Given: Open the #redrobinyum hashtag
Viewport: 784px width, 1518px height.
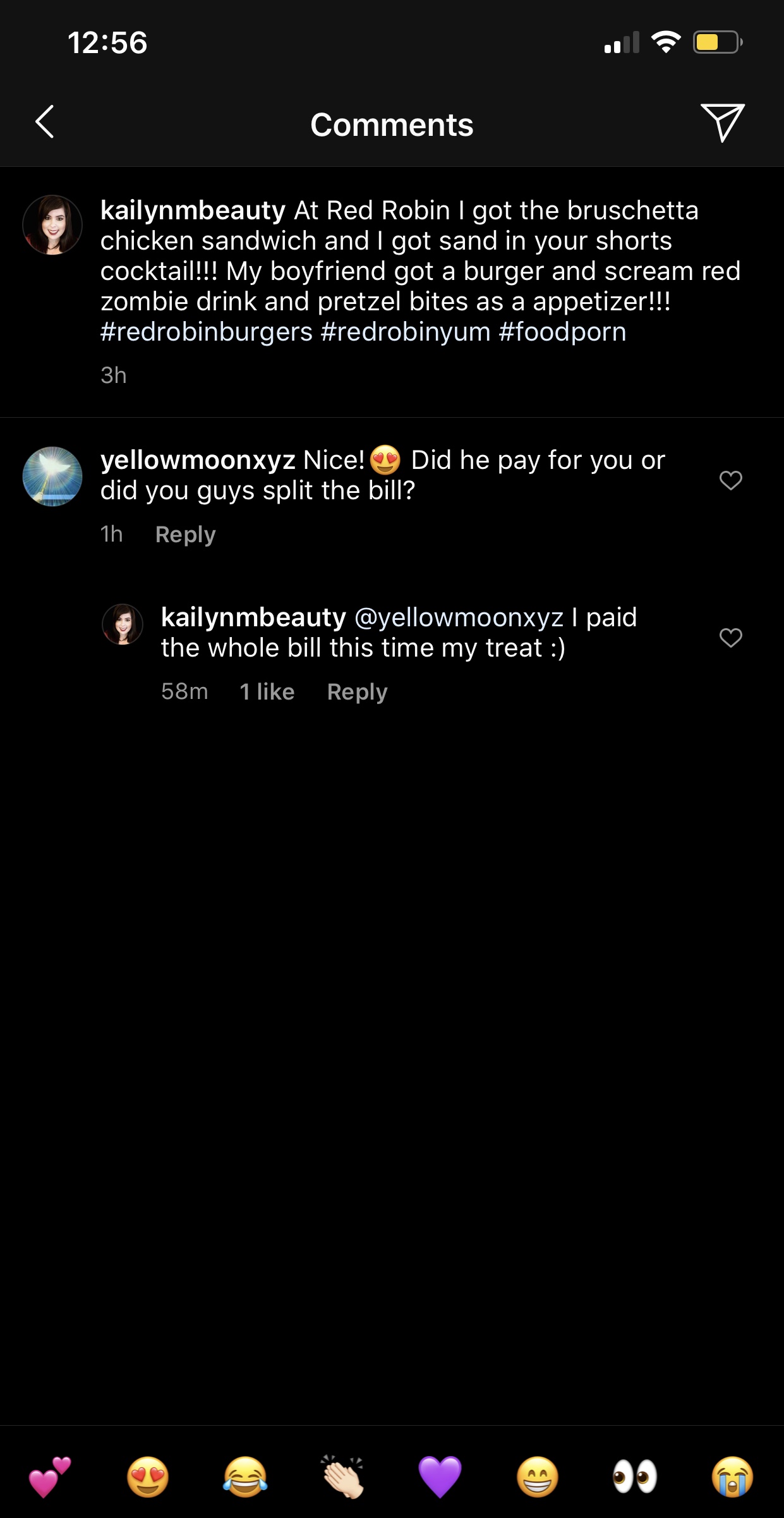Looking at the screenshot, I should pos(406,332).
